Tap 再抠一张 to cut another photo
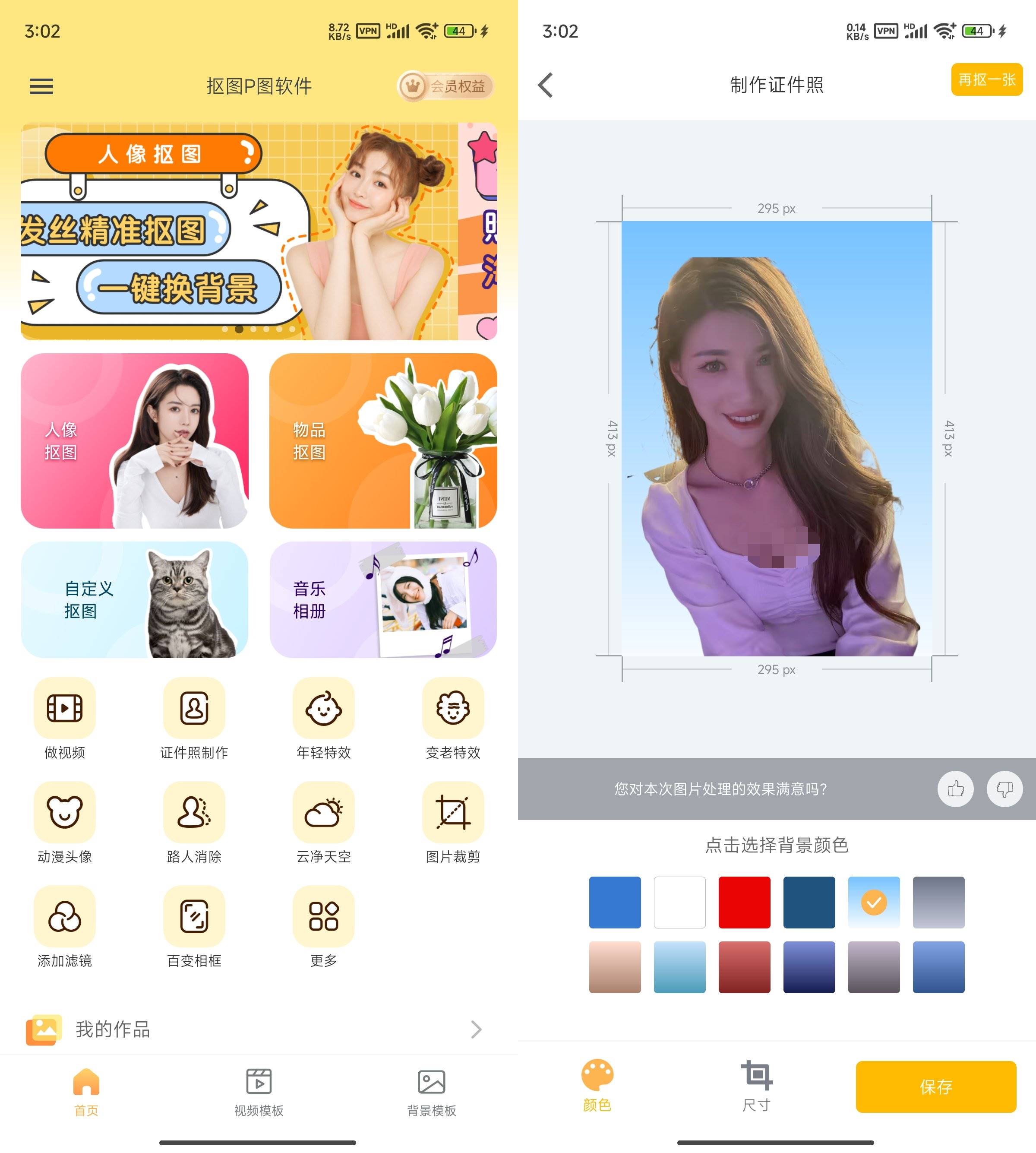Screen dimensions: 1036x1153 pyautogui.click(x=986, y=80)
